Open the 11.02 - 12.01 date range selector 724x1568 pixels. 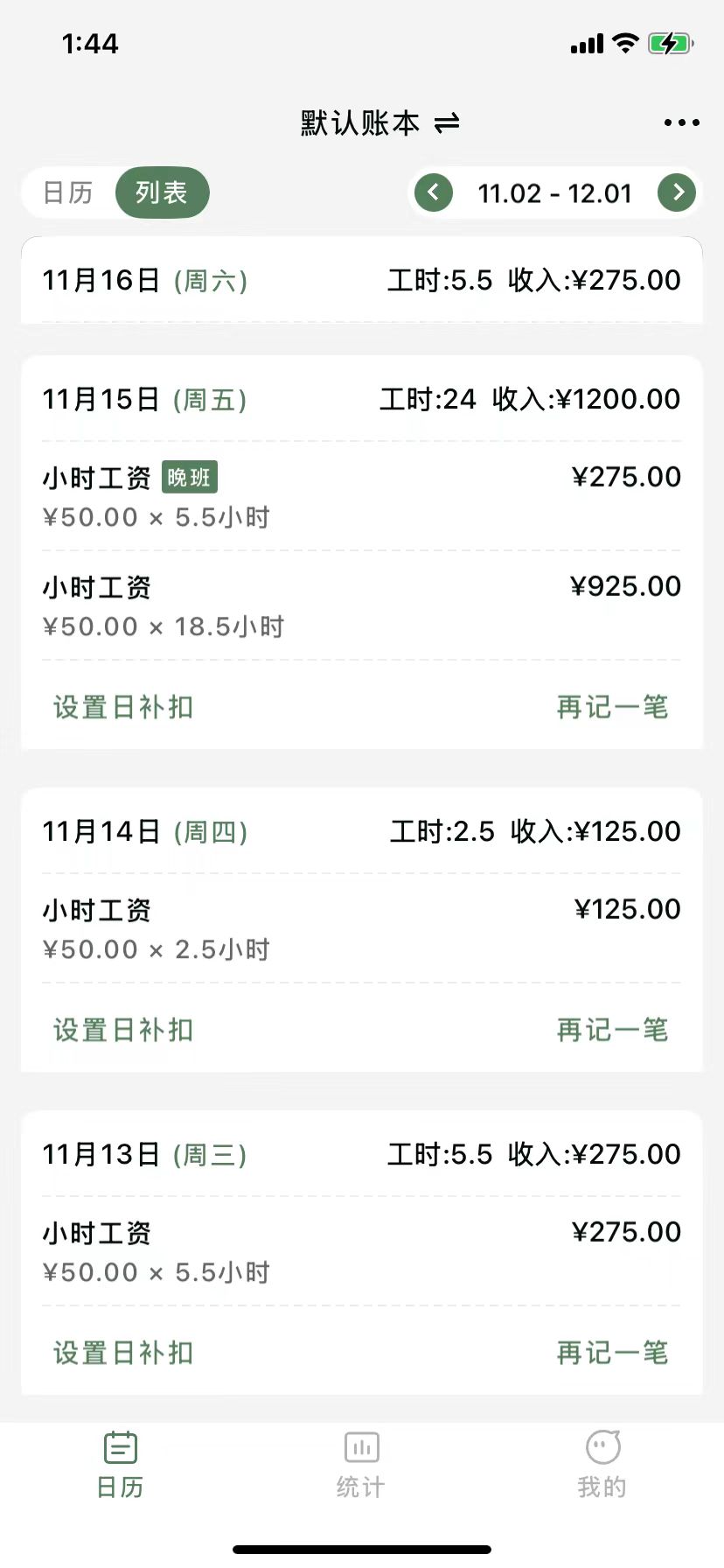pyautogui.click(x=554, y=192)
